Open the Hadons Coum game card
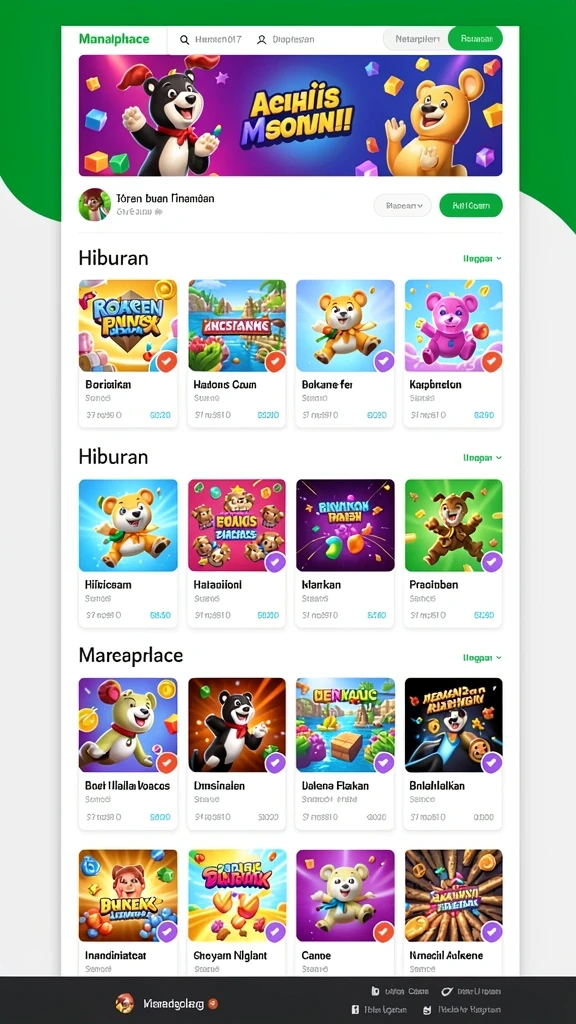Image resolution: width=576 pixels, height=1024 pixels. [x=236, y=353]
